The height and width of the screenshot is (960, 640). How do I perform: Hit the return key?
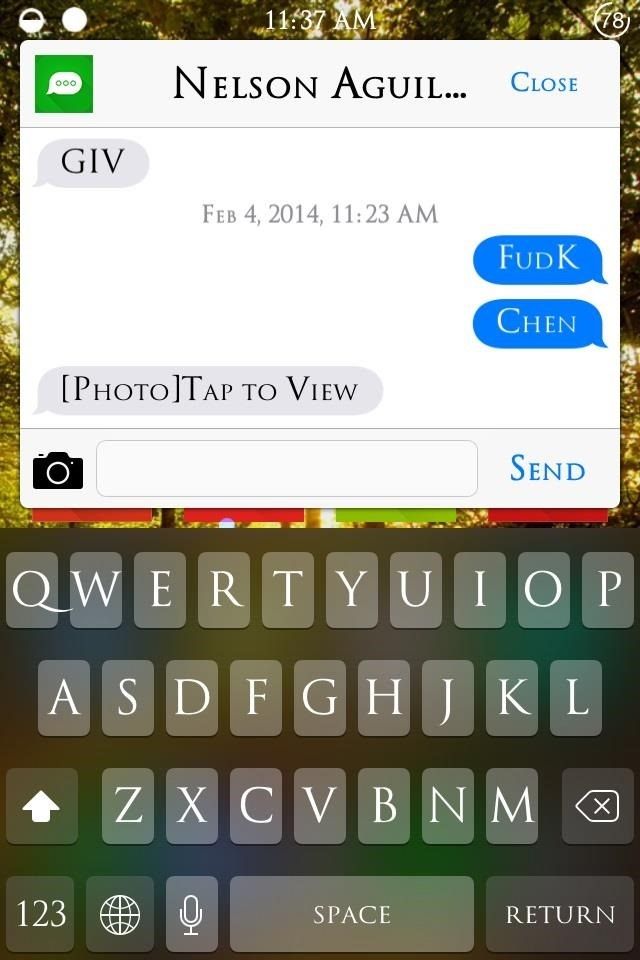tap(560, 914)
